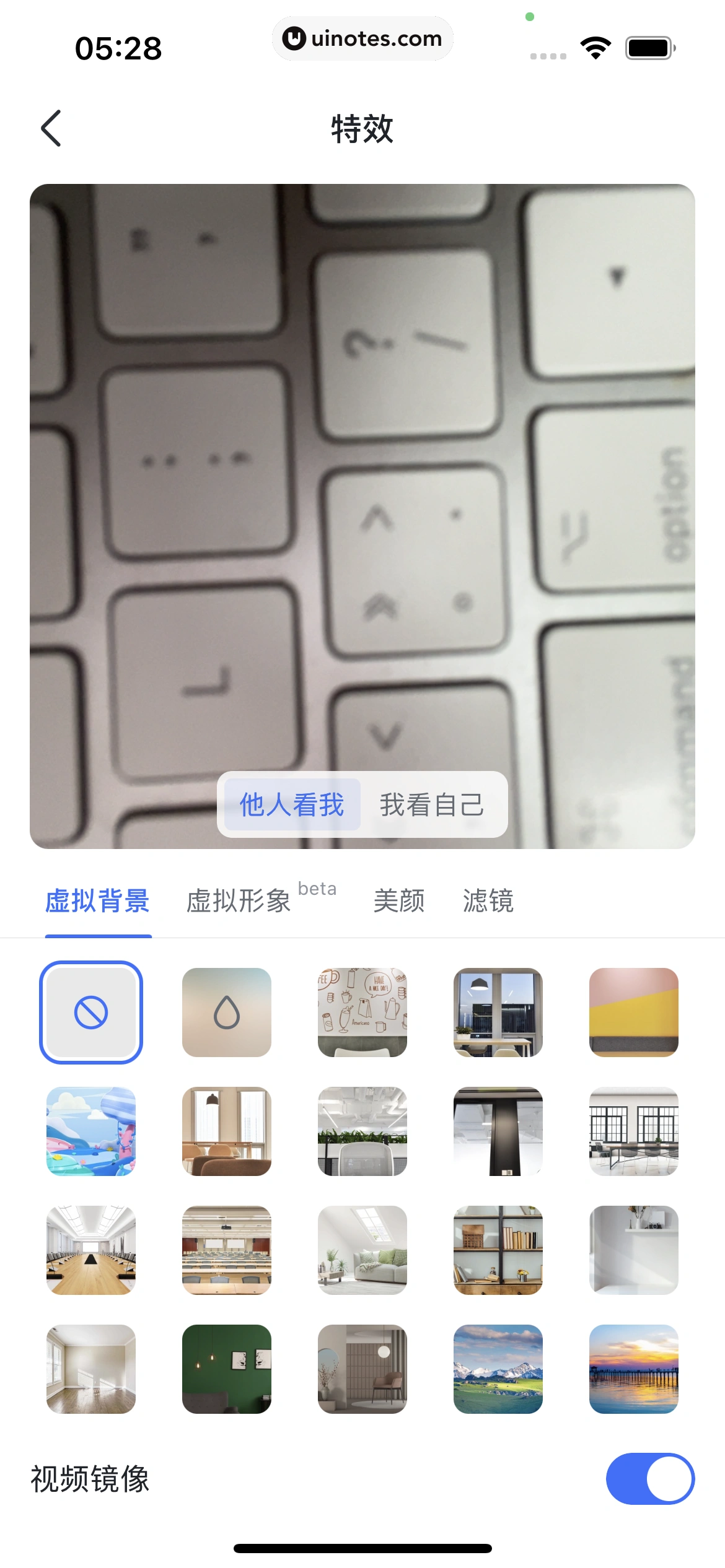
Task: Select the snowy mountain grassland background
Action: point(498,1369)
